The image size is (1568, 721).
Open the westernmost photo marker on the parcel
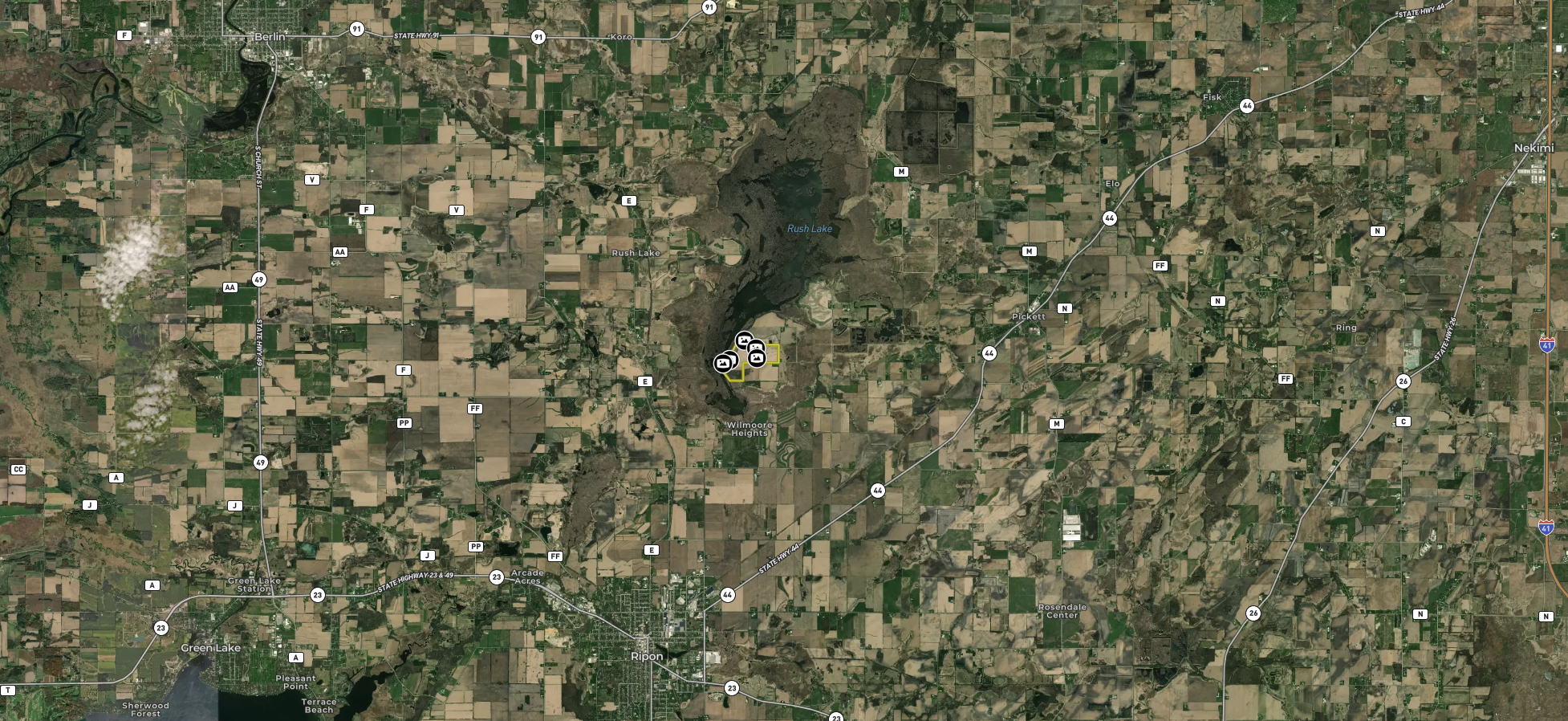click(x=723, y=364)
